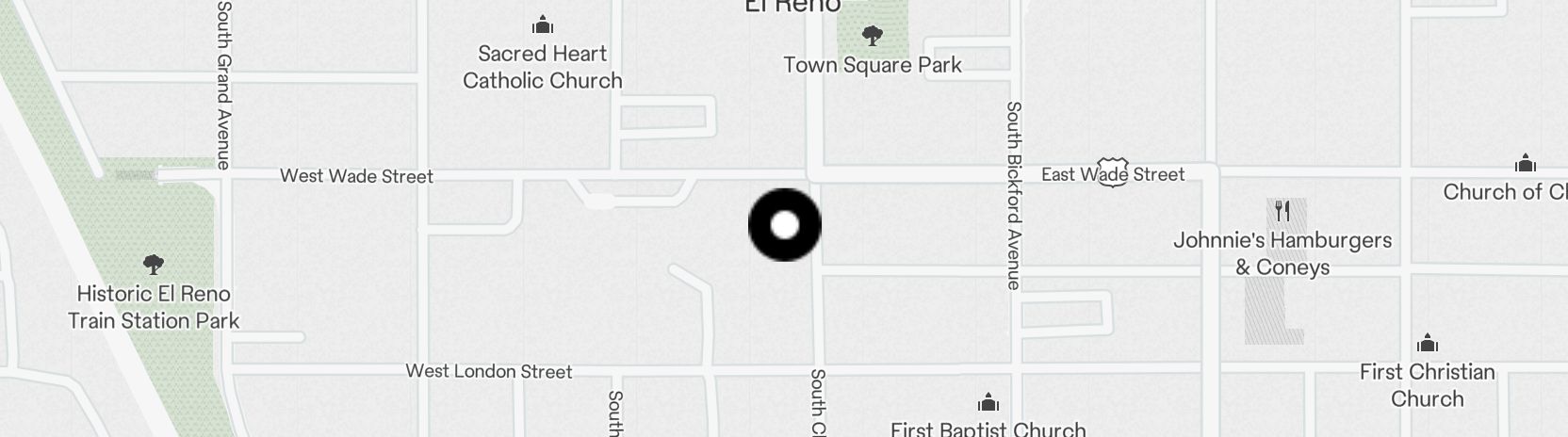Screen dimensions: 1568x437
Task: Tap First Baptist Church marker
Action: (988, 404)
